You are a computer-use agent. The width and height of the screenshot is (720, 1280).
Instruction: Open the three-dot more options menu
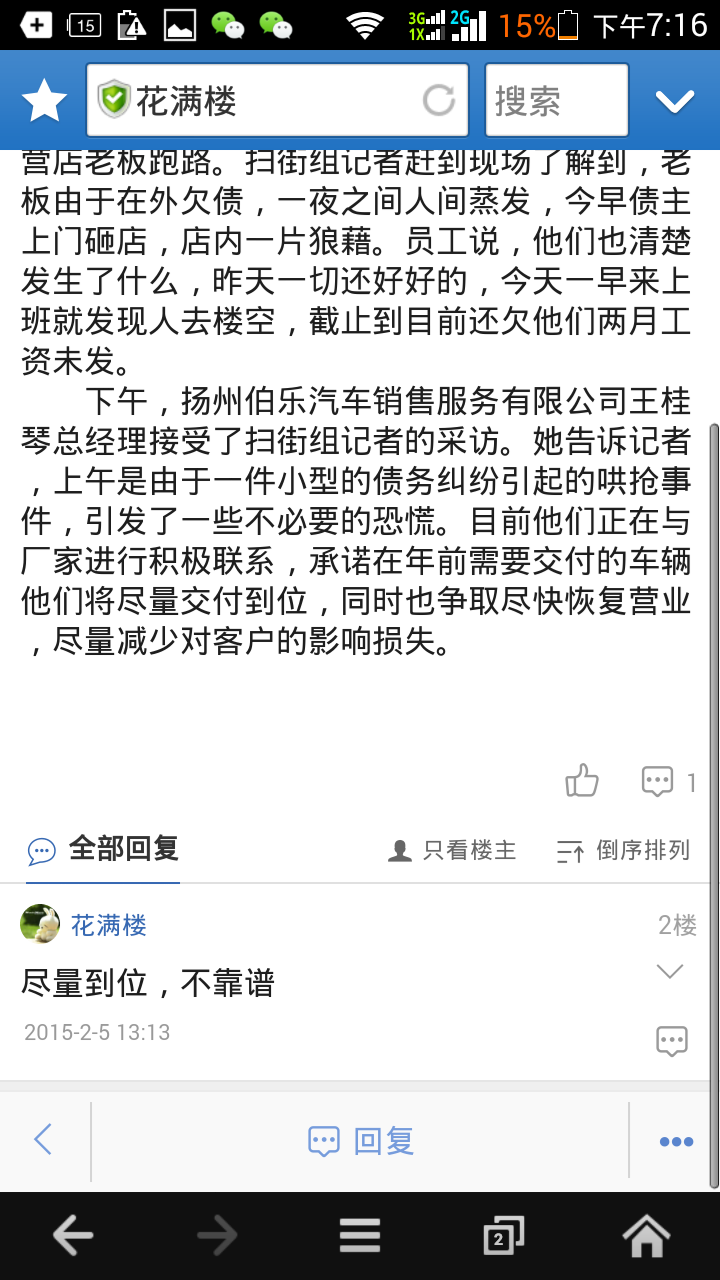point(676,1141)
